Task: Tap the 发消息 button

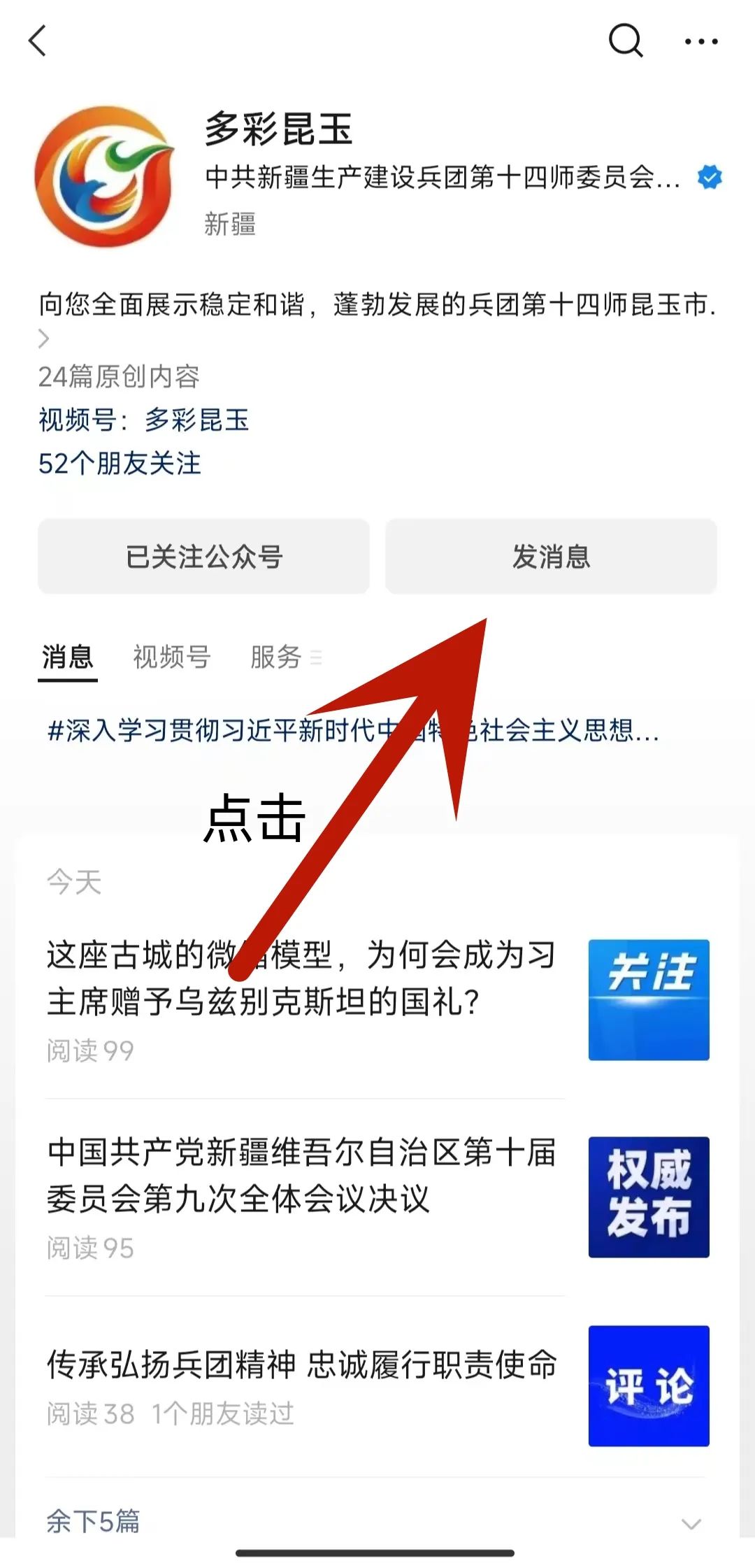Action: tap(551, 557)
